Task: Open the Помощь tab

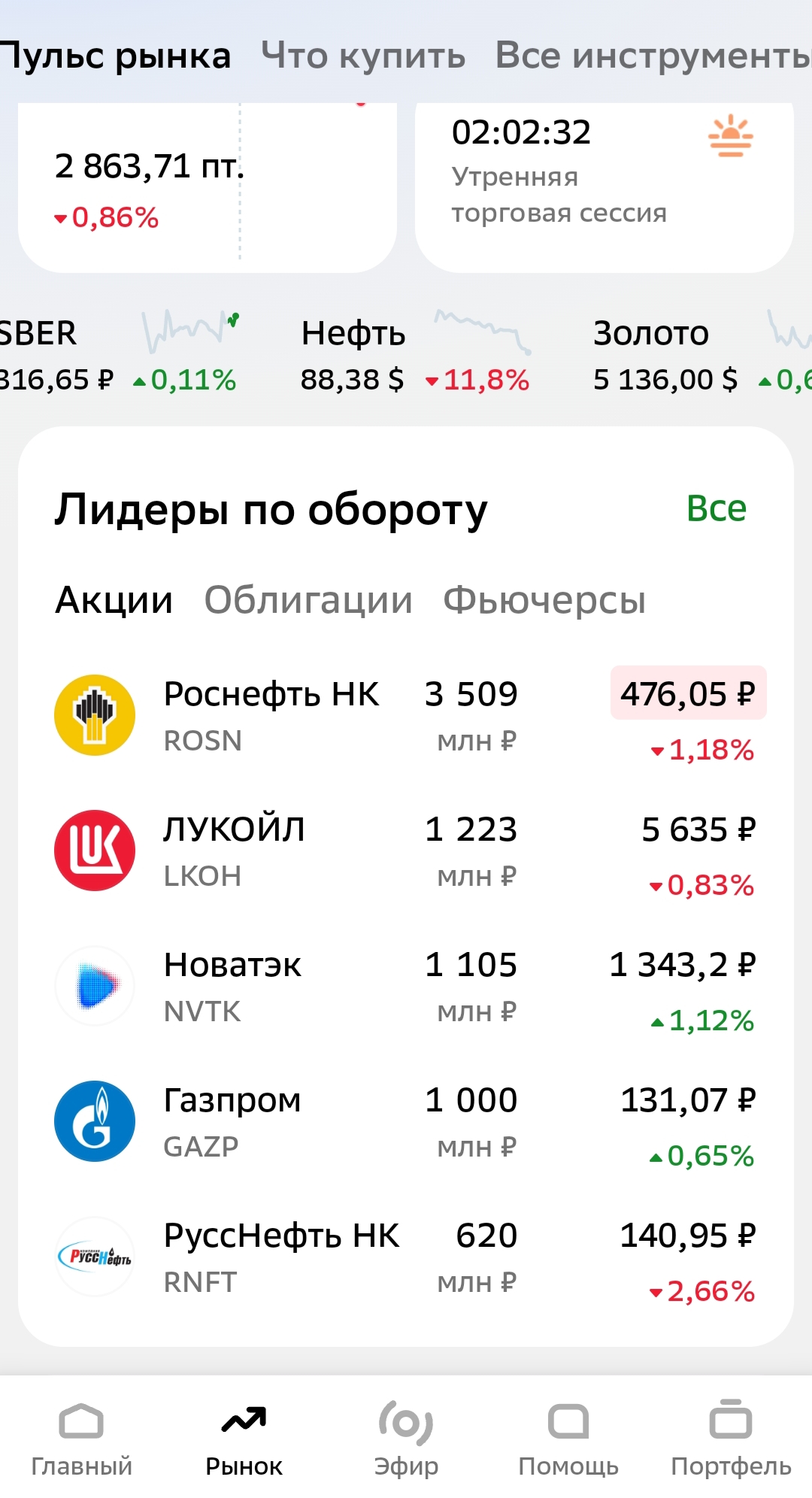Action: point(568,1438)
